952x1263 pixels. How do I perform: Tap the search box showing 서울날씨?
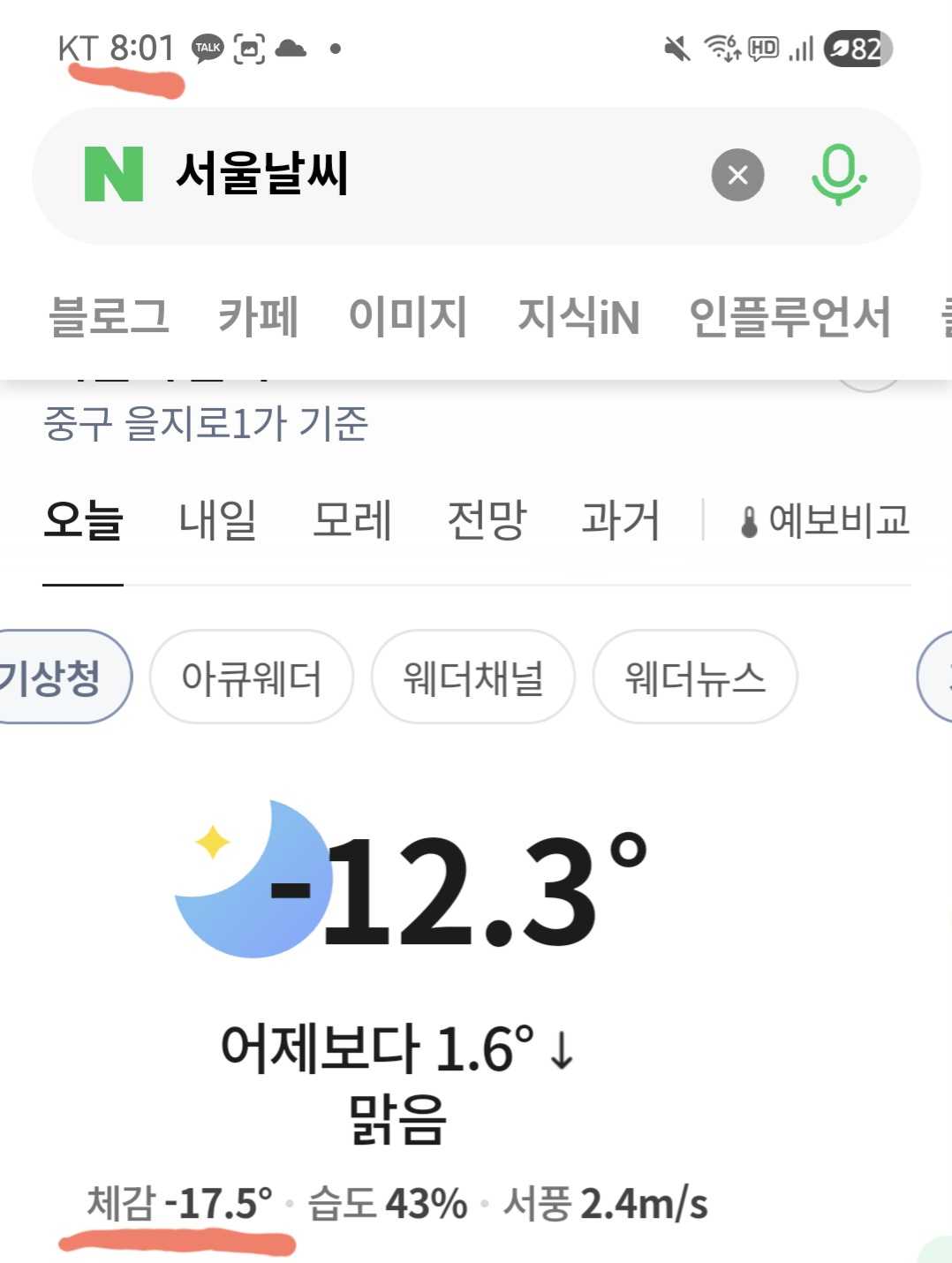pos(424,175)
